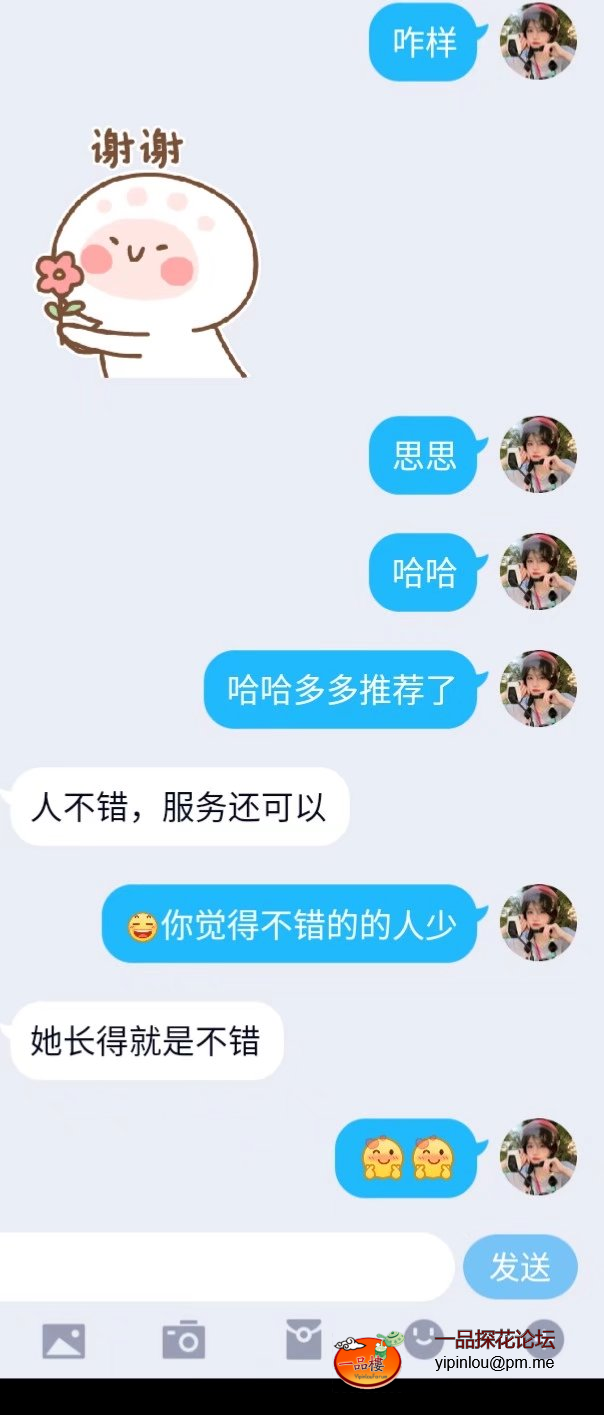Tap the avatar beside 哈哈多多推荐了 message
Screen dimensions: 604x1415
click(538, 689)
